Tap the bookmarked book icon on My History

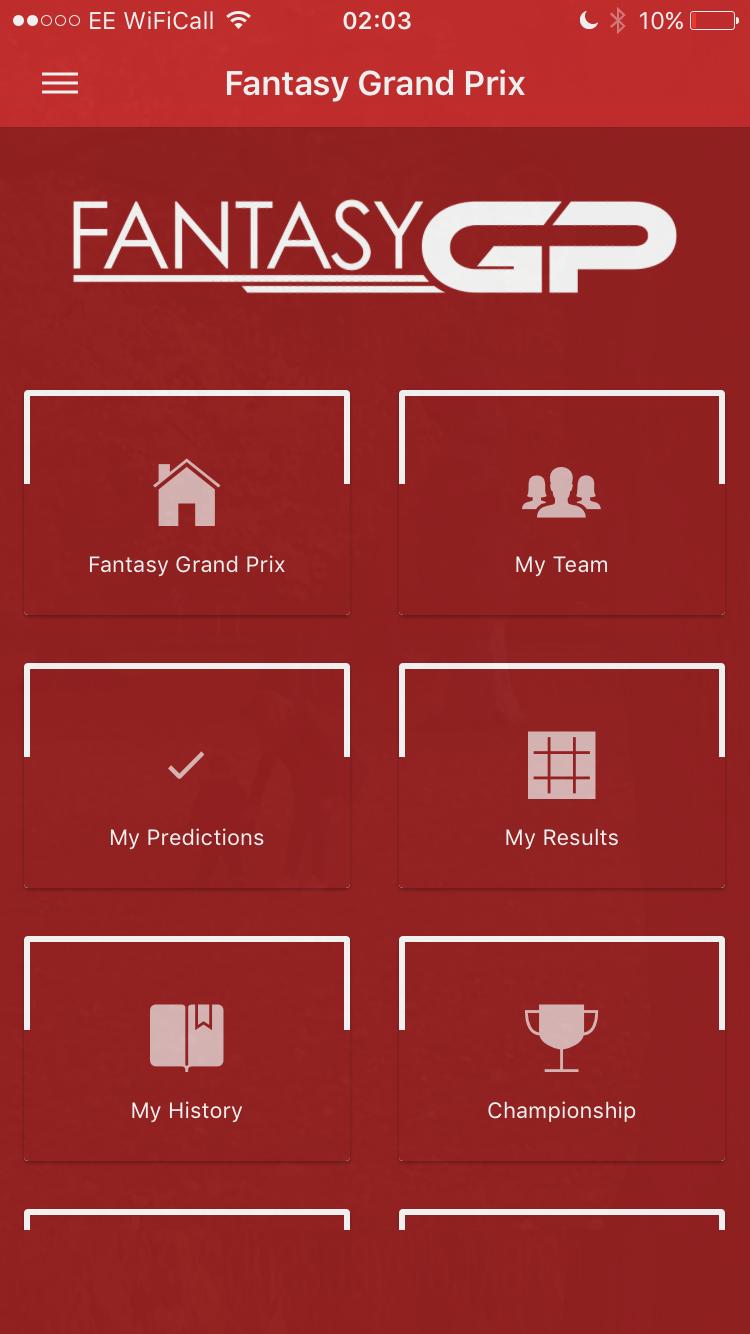pos(186,1037)
